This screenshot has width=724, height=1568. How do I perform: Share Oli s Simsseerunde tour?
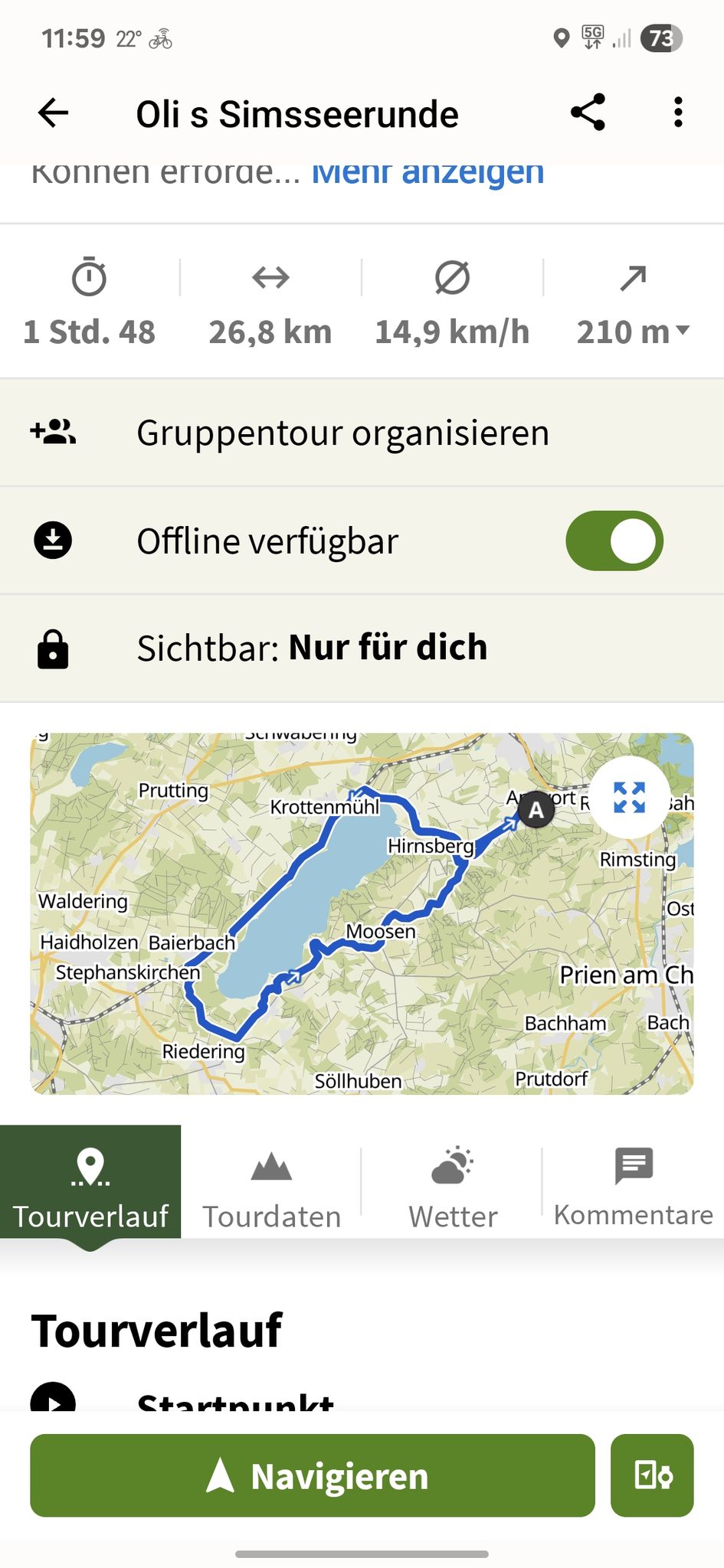click(x=588, y=113)
